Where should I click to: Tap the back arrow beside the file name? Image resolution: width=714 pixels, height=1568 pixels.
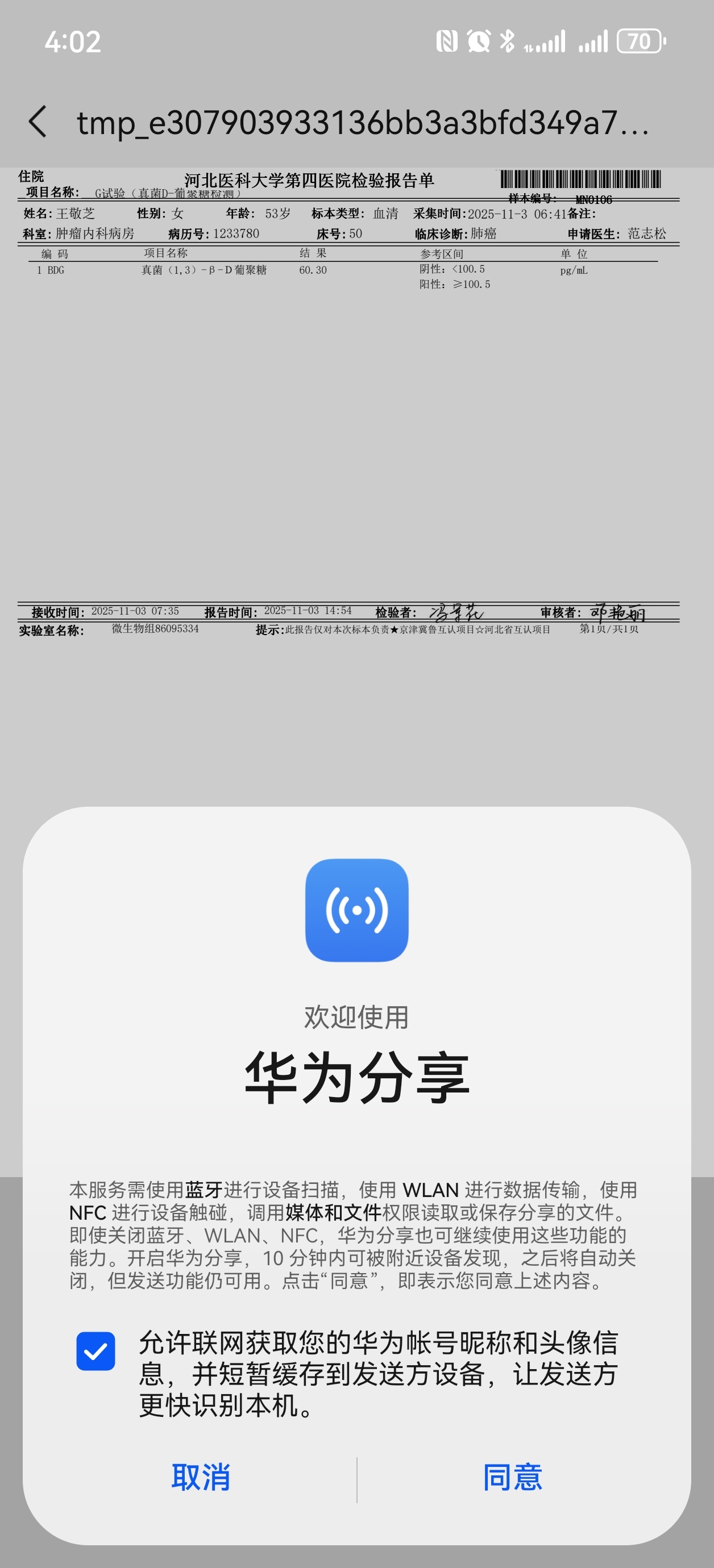(38, 122)
